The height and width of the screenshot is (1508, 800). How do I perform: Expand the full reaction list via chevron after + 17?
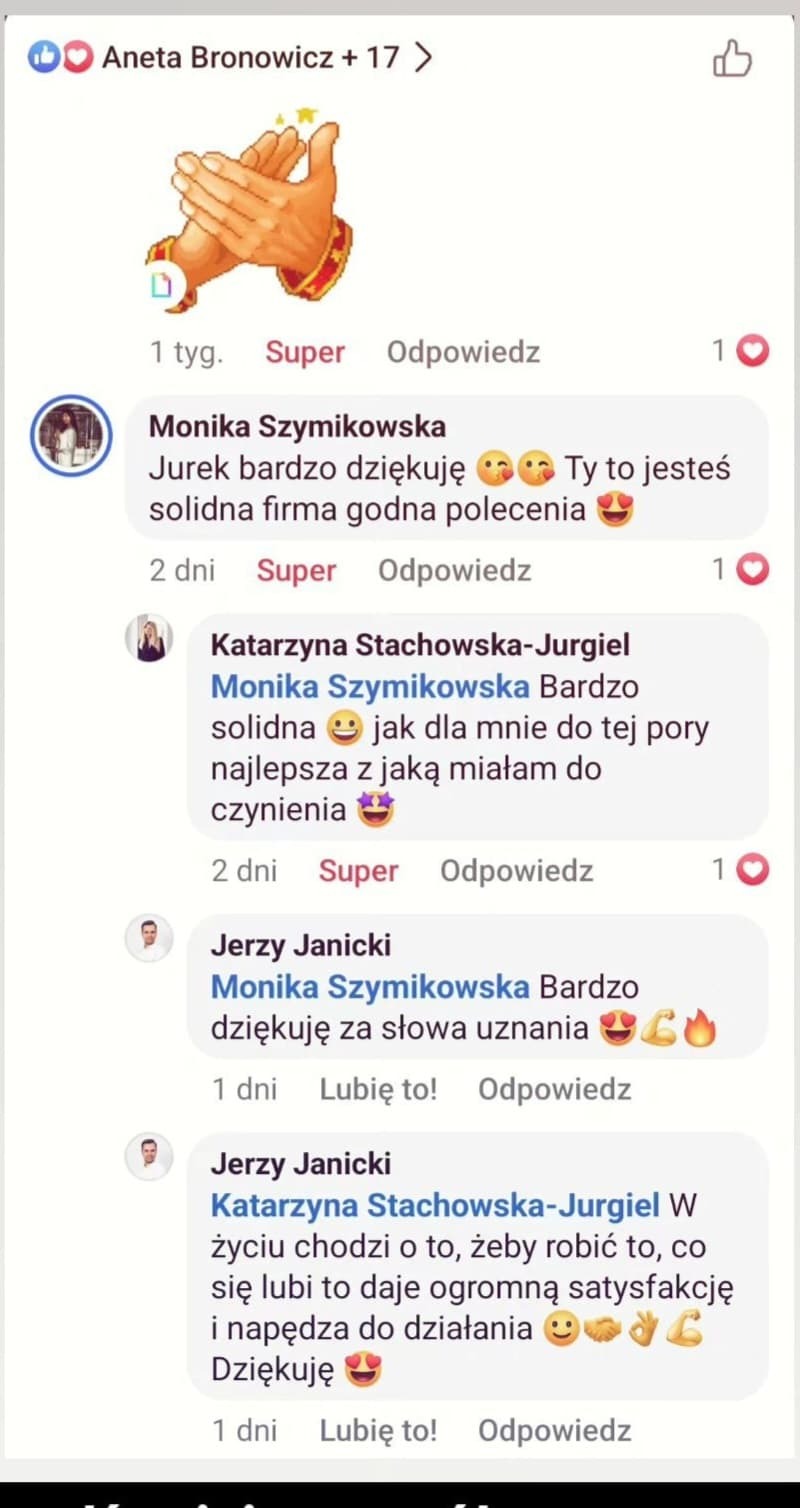pos(424,57)
